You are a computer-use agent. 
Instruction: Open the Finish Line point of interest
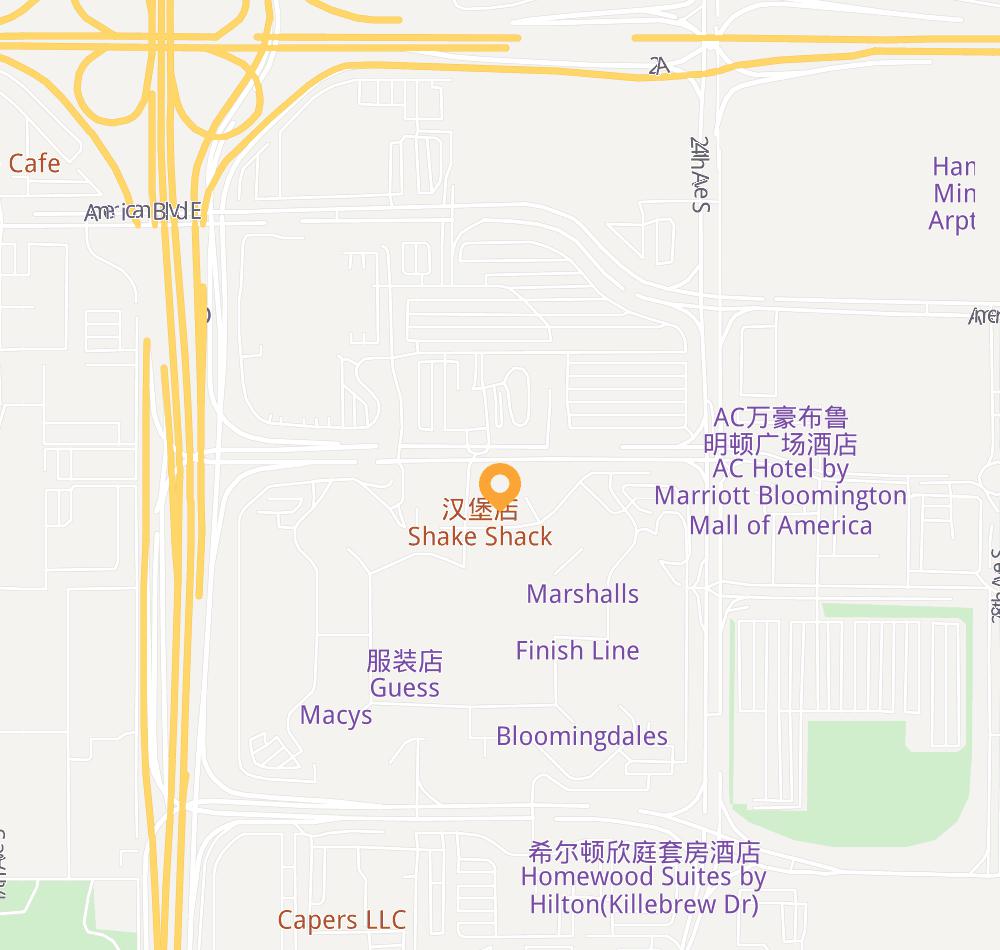tap(577, 651)
